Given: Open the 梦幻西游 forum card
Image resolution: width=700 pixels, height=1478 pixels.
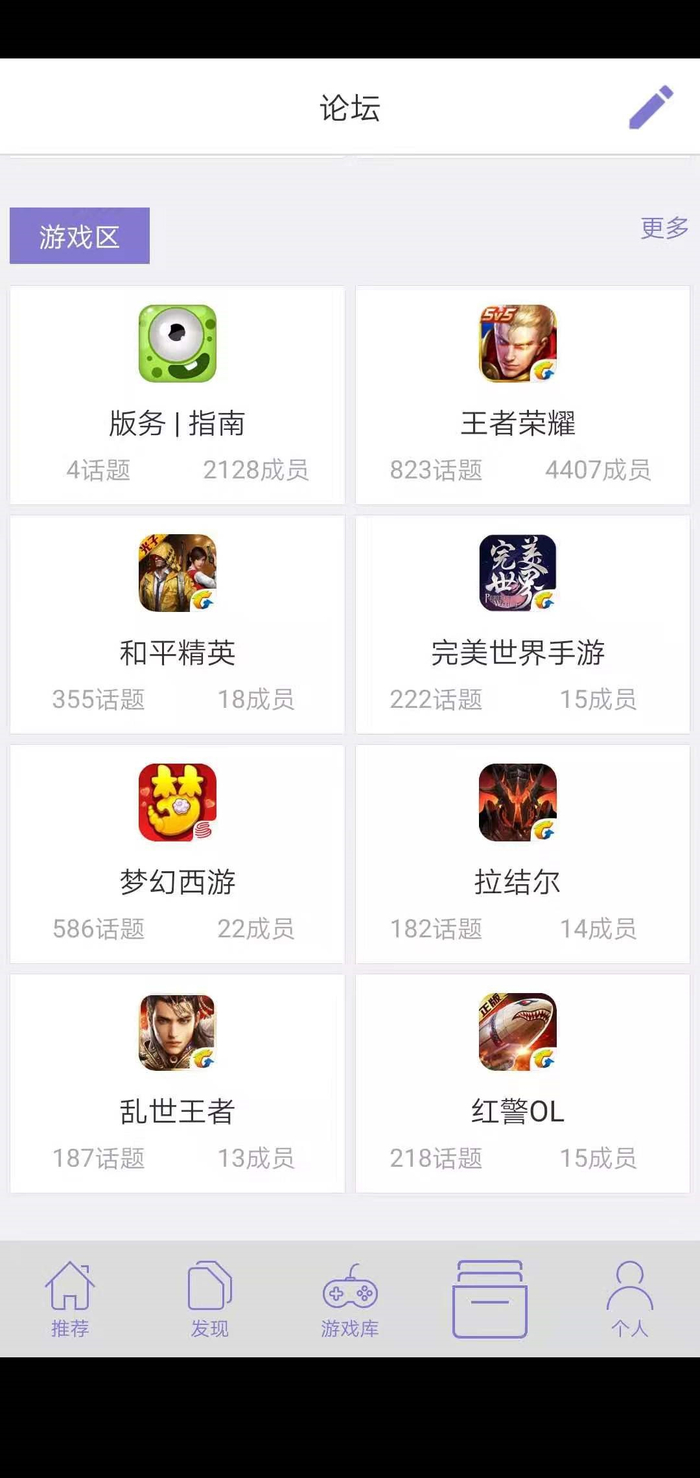Looking at the screenshot, I should tap(177, 854).
